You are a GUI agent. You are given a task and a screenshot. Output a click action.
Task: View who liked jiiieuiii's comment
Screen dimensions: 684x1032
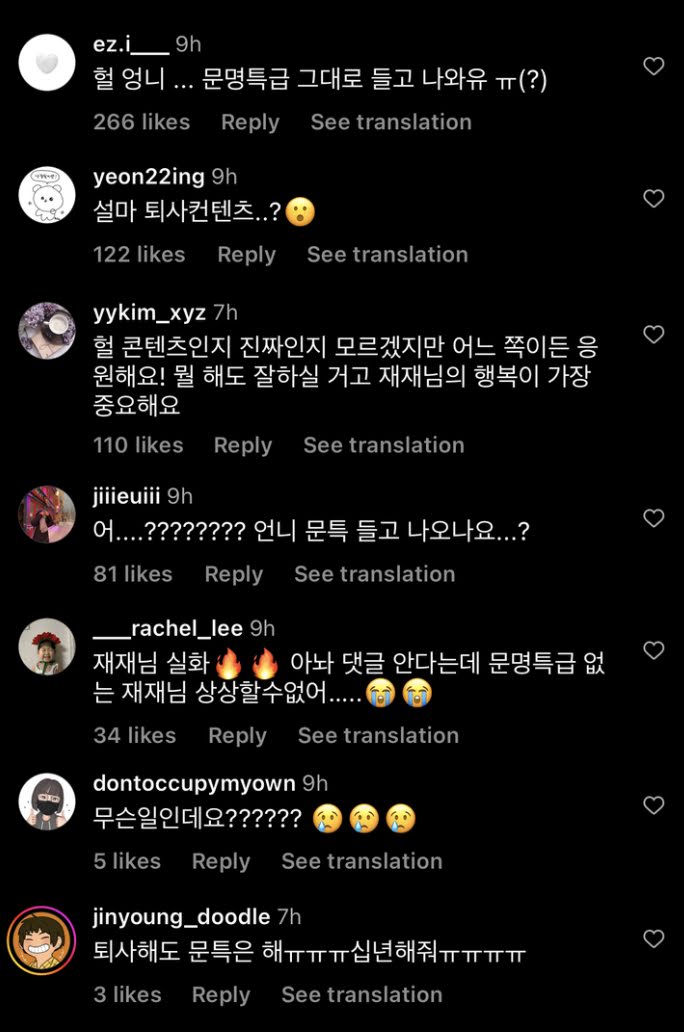coord(133,574)
